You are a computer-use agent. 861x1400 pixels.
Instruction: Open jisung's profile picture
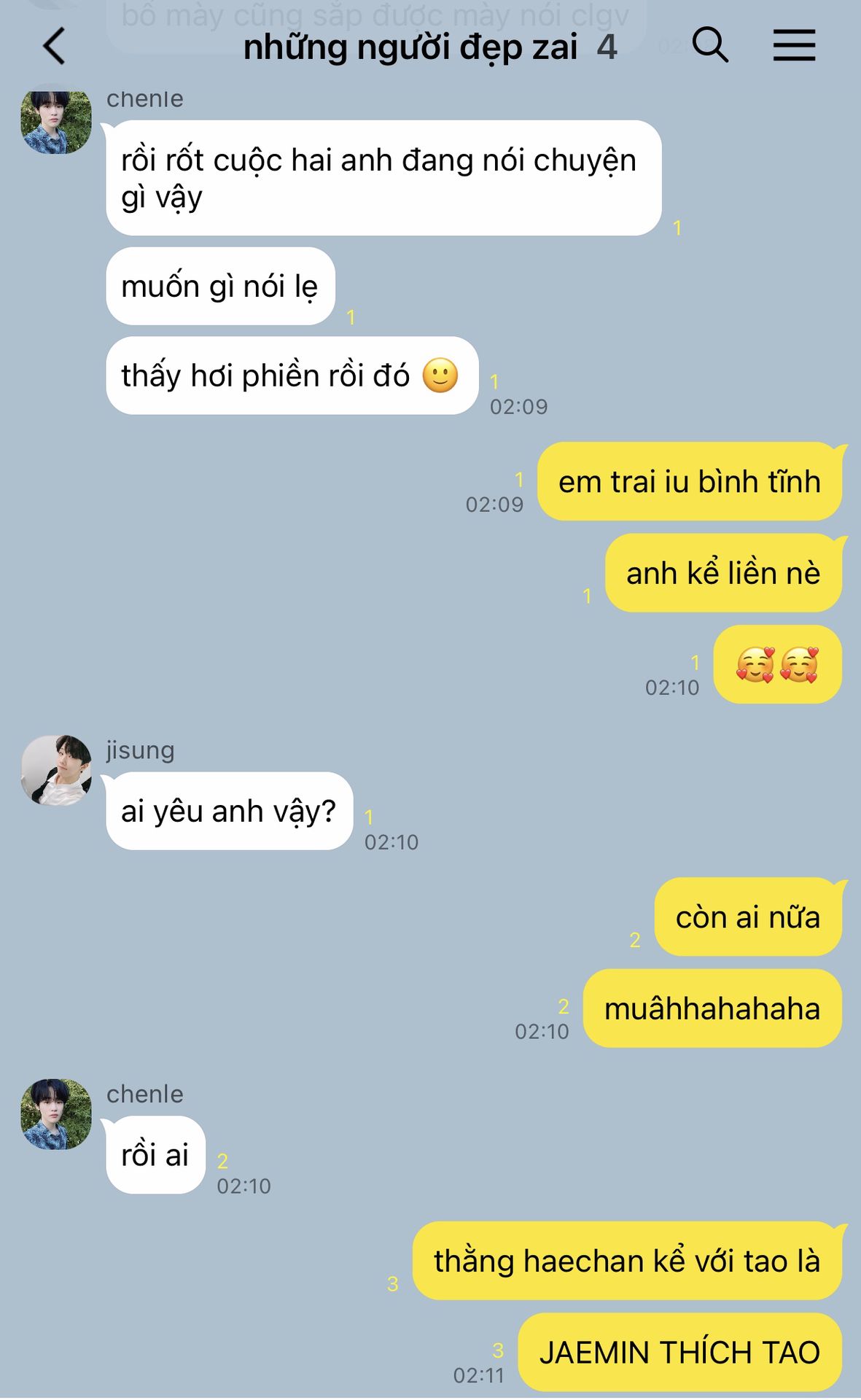(x=56, y=770)
